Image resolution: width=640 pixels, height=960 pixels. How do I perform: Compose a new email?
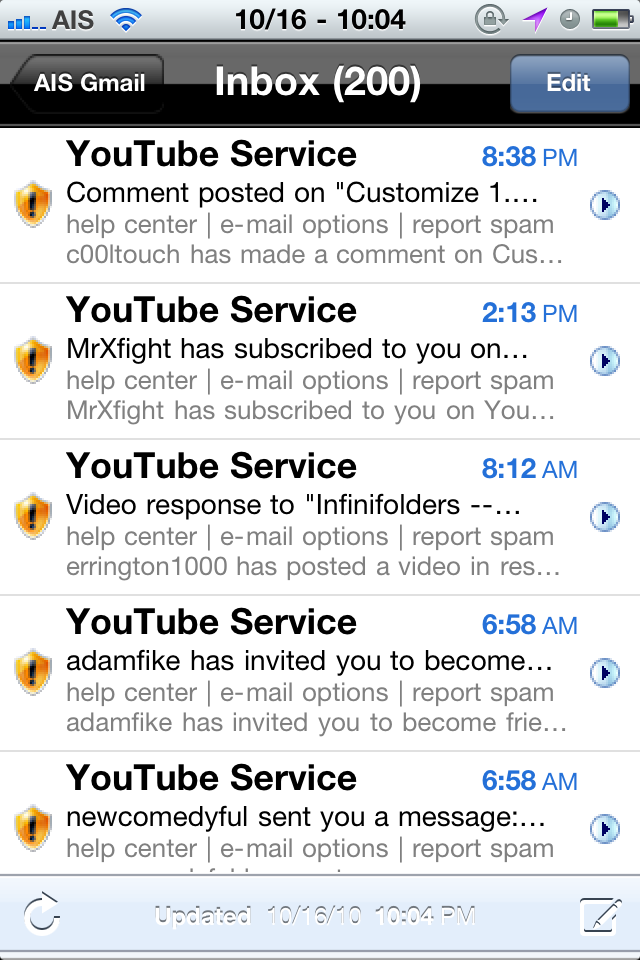pos(598,915)
